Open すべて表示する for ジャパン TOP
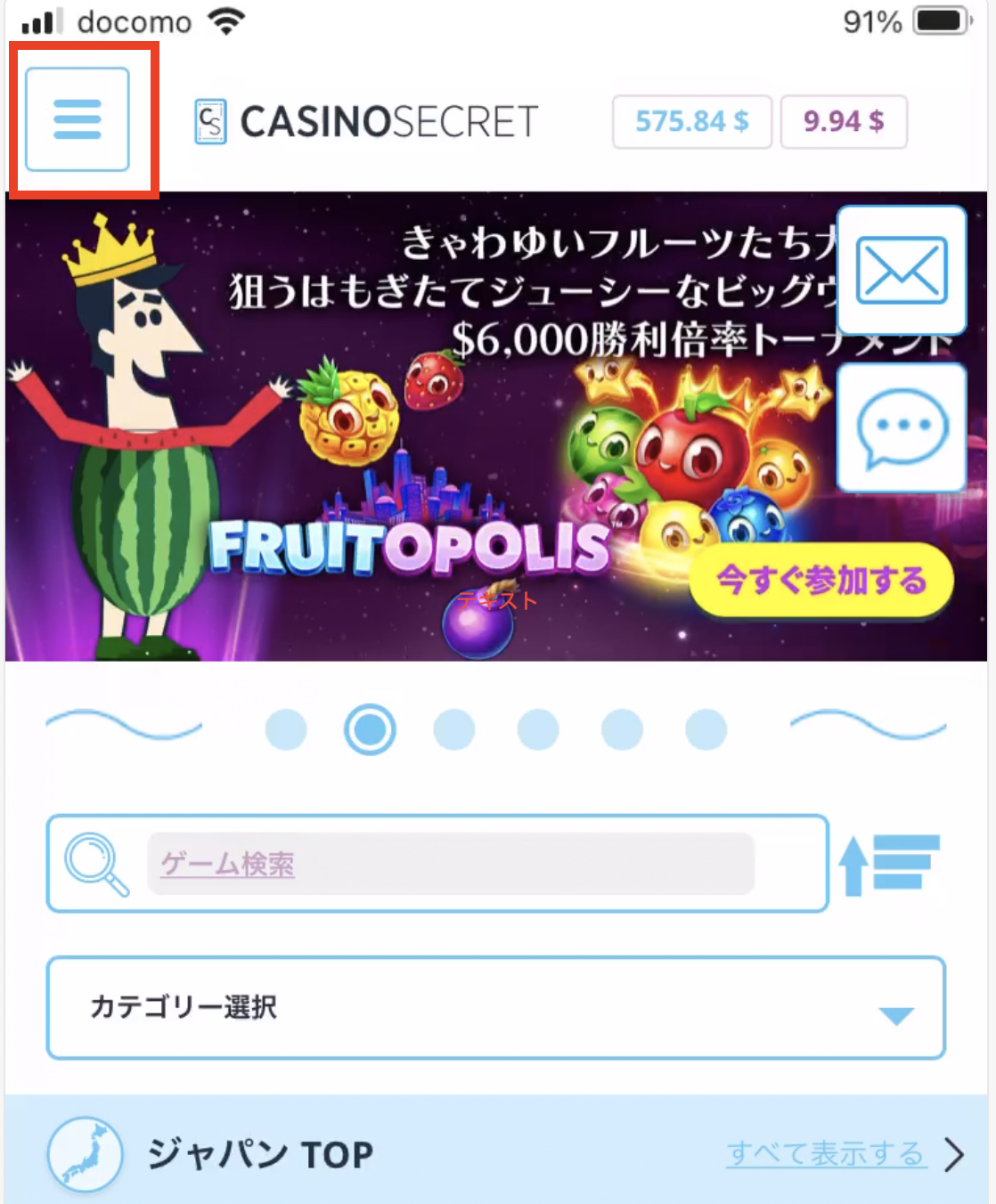Image resolution: width=996 pixels, height=1204 pixels. point(826,1153)
